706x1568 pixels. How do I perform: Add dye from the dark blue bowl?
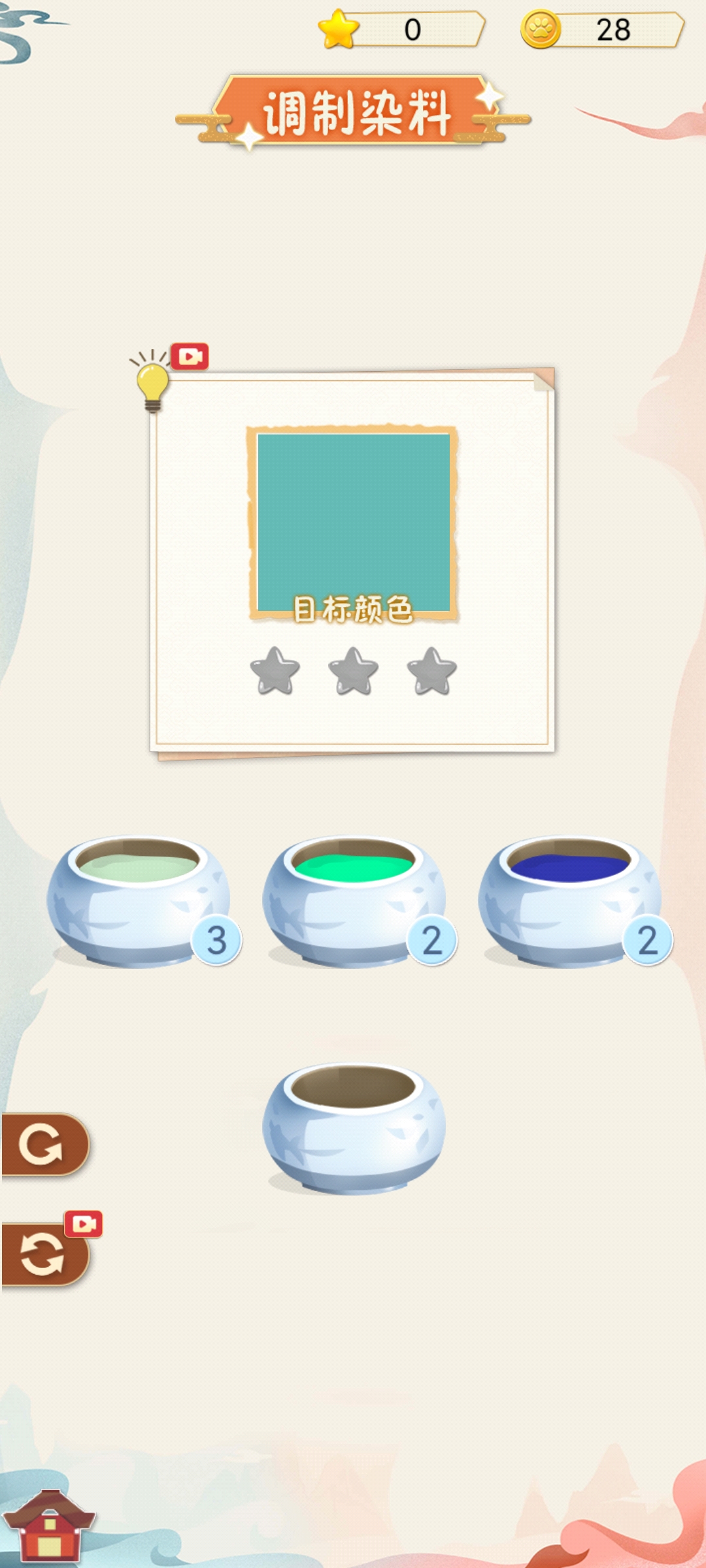569,899
